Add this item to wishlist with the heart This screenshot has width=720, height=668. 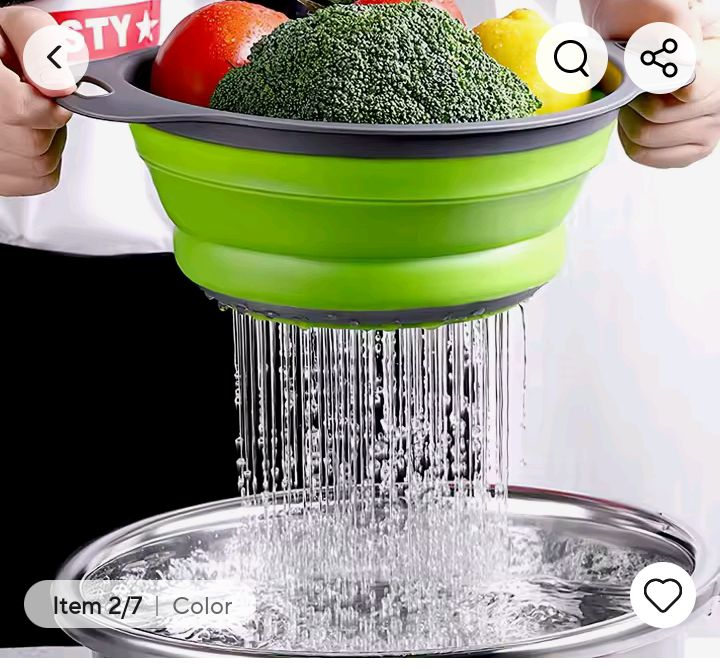662,596
